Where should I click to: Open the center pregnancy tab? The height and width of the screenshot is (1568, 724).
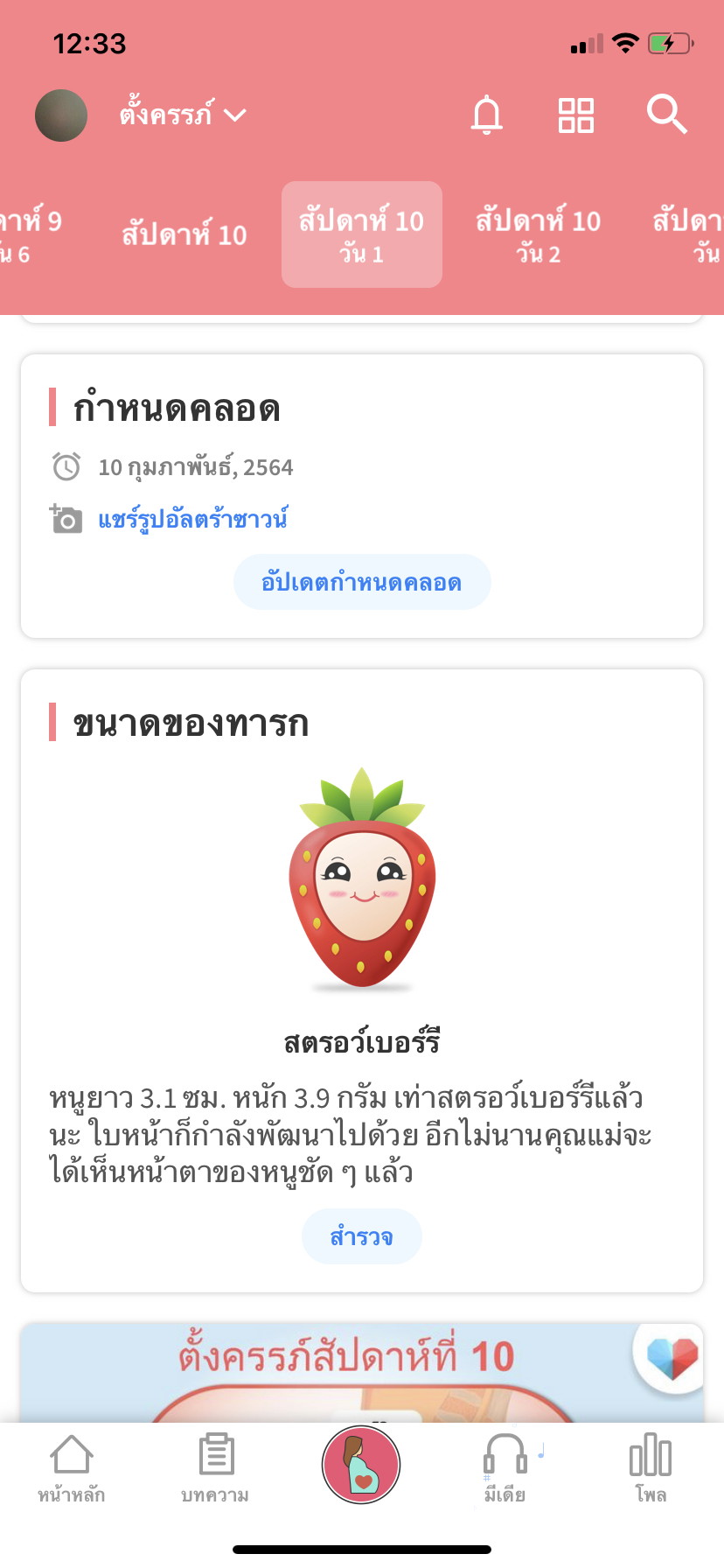tap(361, 1465)
